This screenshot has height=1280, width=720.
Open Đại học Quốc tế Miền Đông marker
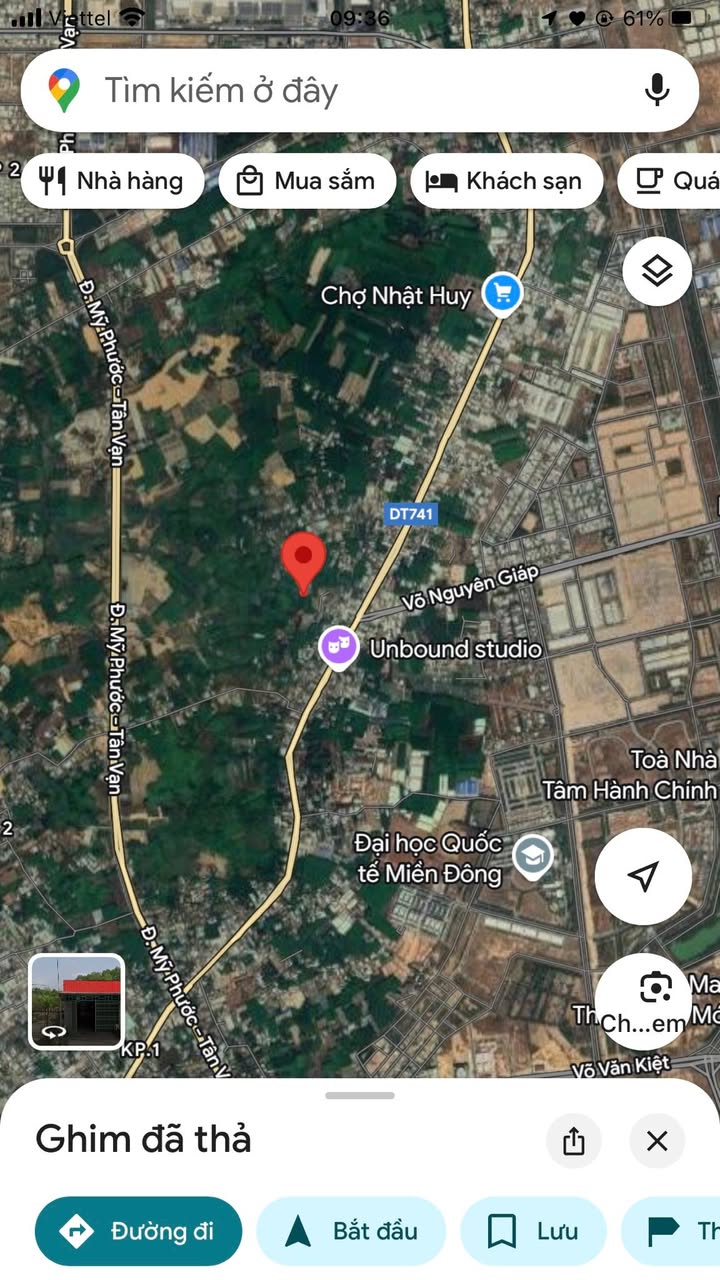click(x=532, y=857)
